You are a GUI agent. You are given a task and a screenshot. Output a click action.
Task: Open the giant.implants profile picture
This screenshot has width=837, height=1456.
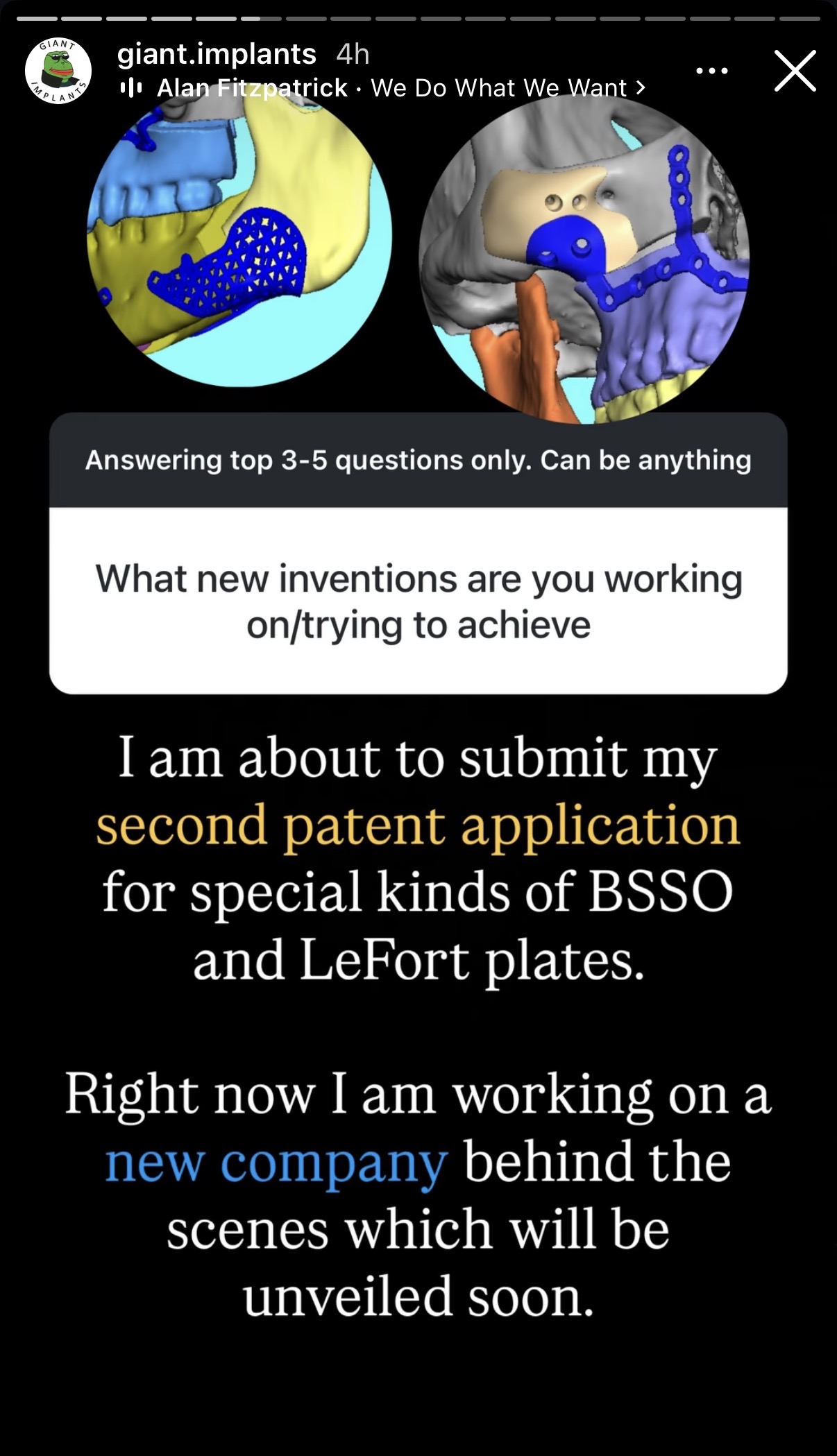click(x=58, y=71)
